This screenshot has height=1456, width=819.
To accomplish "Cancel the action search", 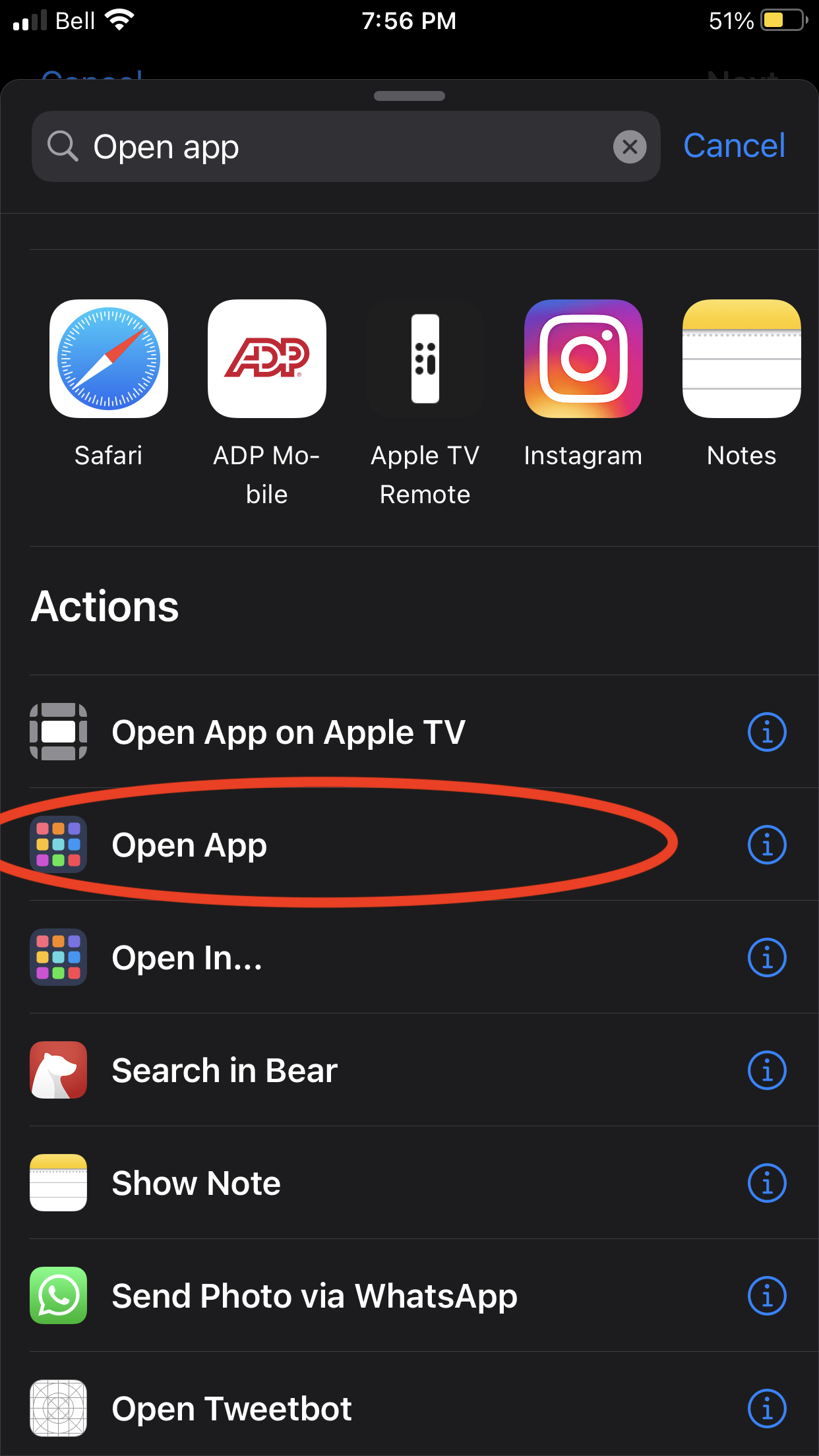I will pyautogui.click(x=734, y=146).
